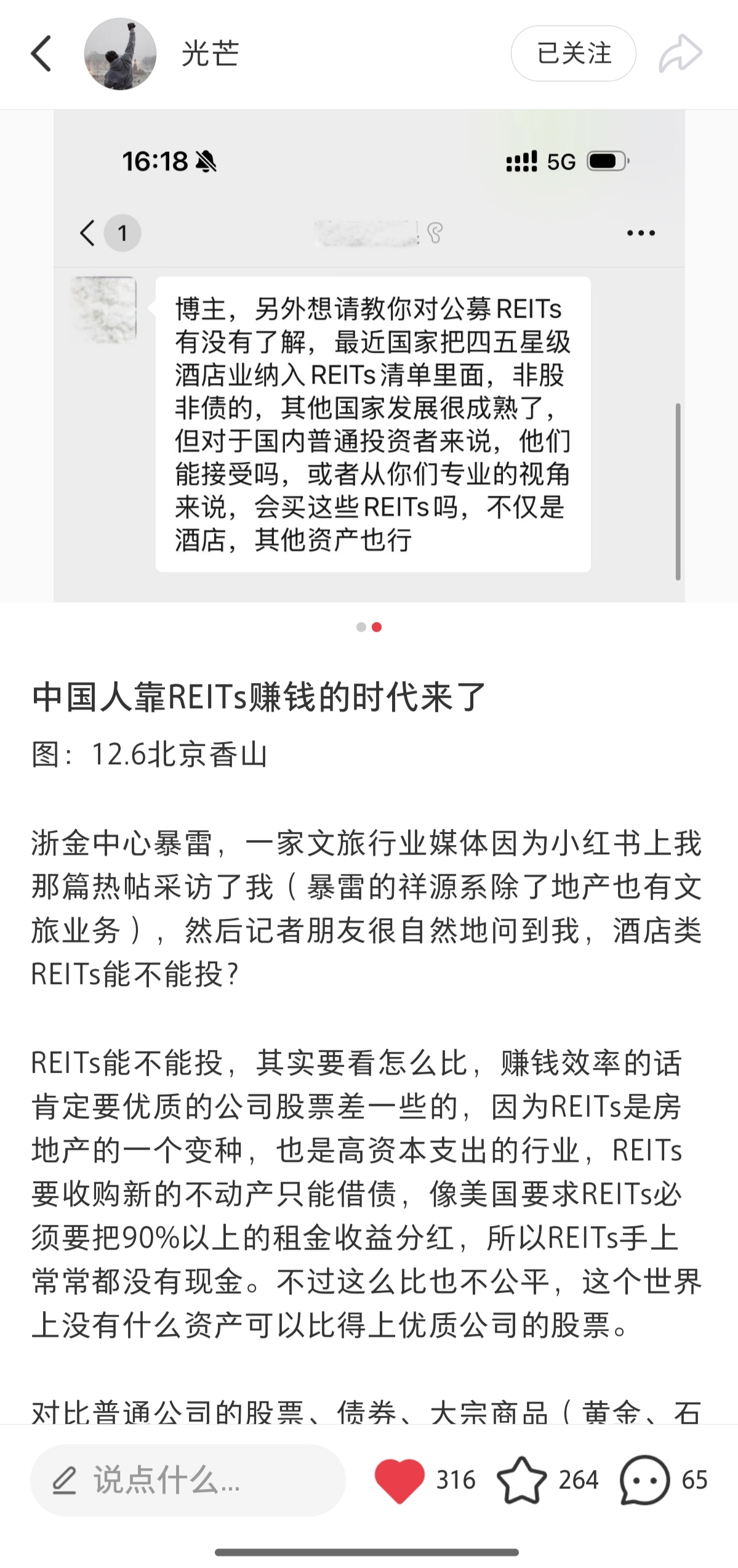Share this post via arrow icon
Screen dimensions: 738x1568
tap(680, 54)
